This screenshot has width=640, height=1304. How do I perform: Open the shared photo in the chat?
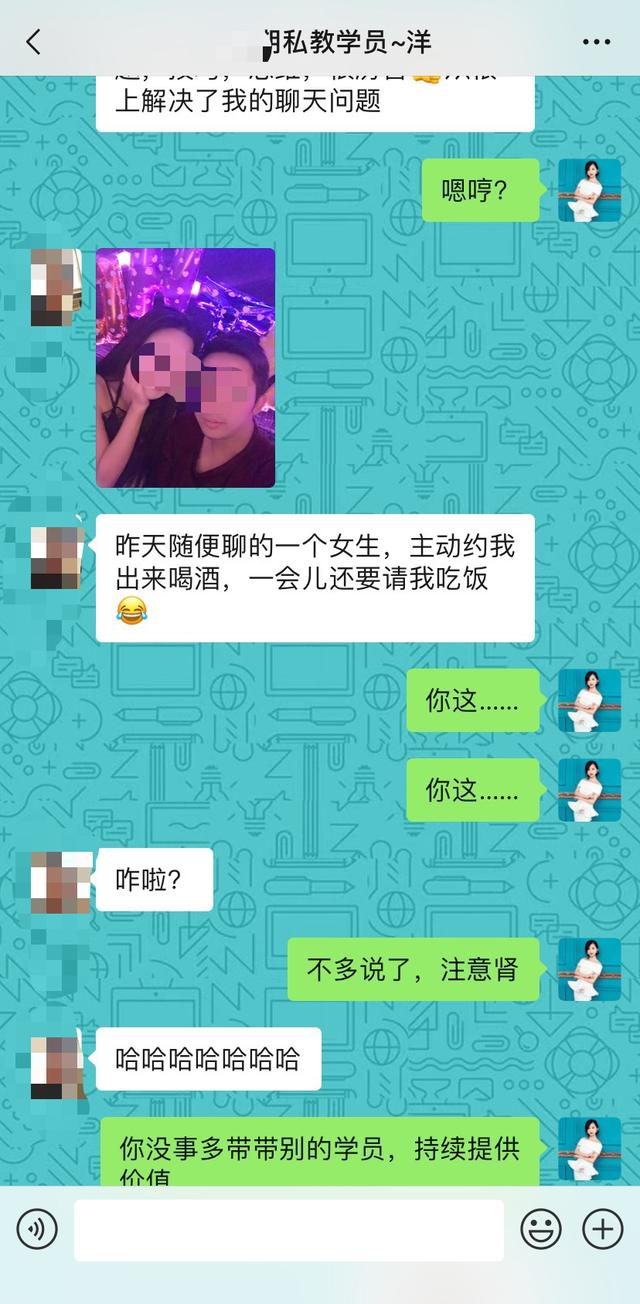click(185, 368)
